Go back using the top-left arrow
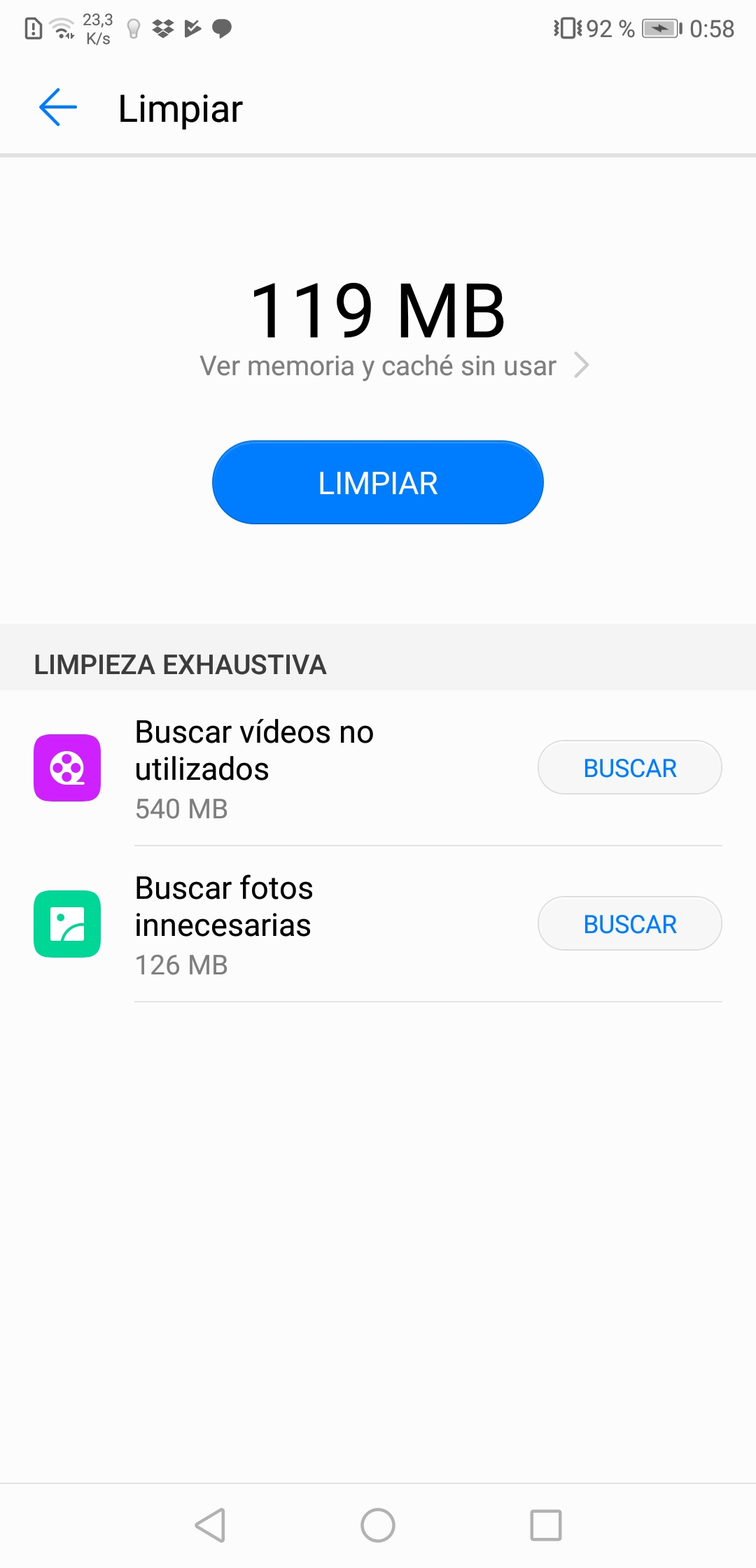Screen dimensions: 756x1568 [x=58, y=108]
